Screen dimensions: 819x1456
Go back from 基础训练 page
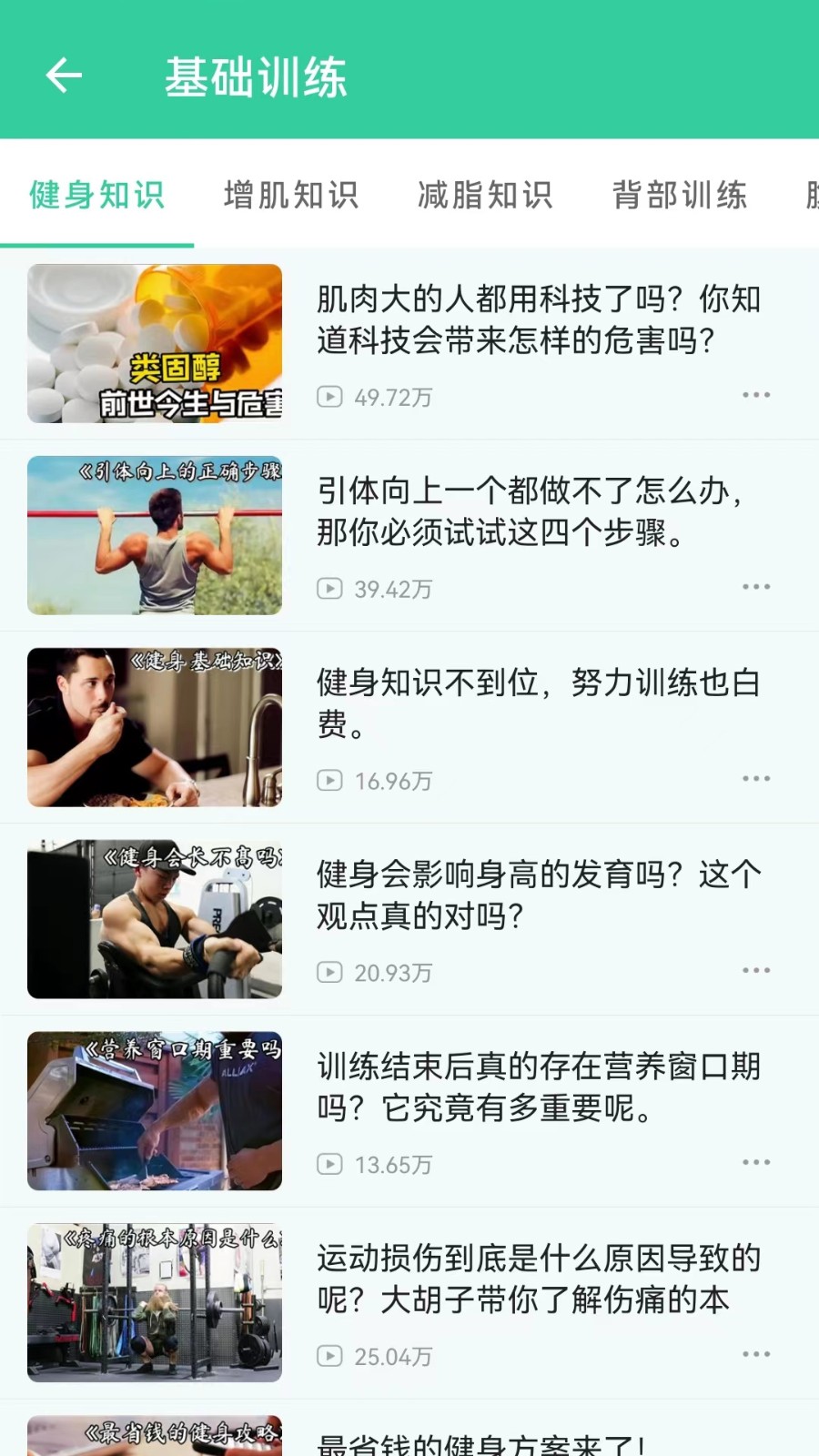[x=64, y=76]
